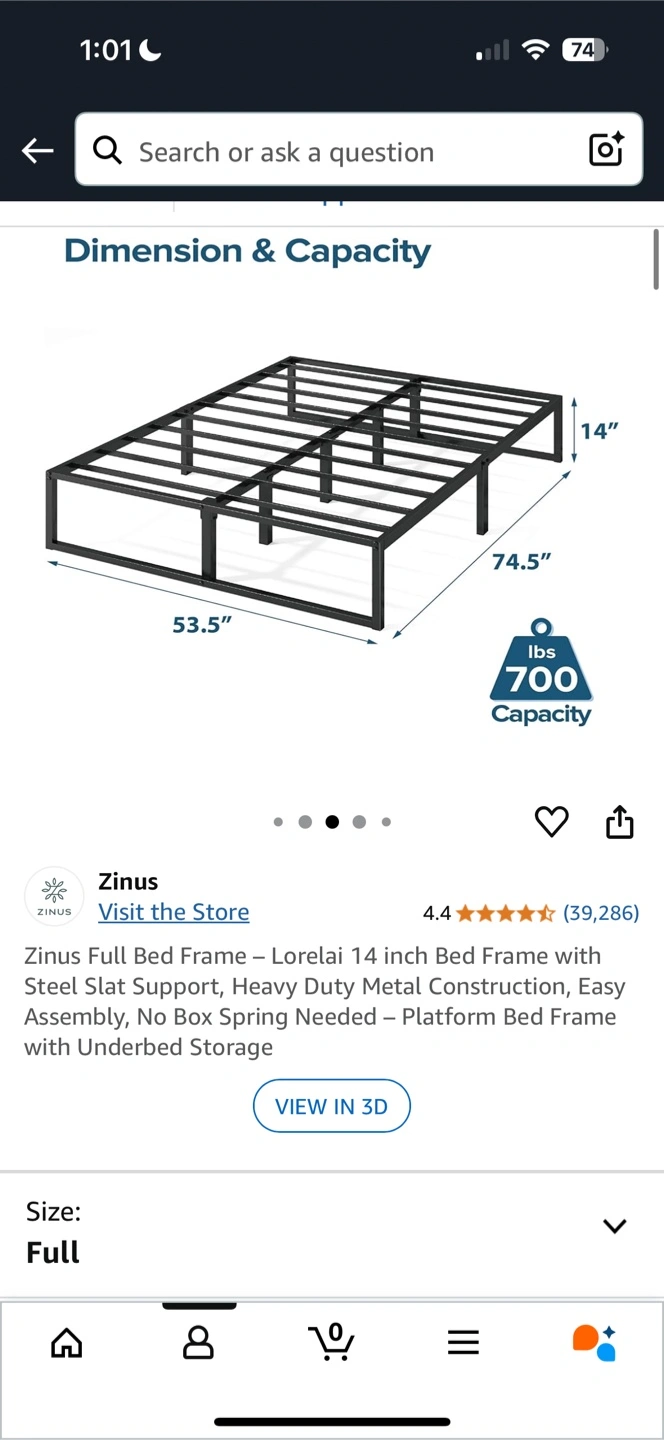Open the 39,286 ratings reviews
Screen dimensions: 664x1440
pyautogui.click(x=601, y=913)
